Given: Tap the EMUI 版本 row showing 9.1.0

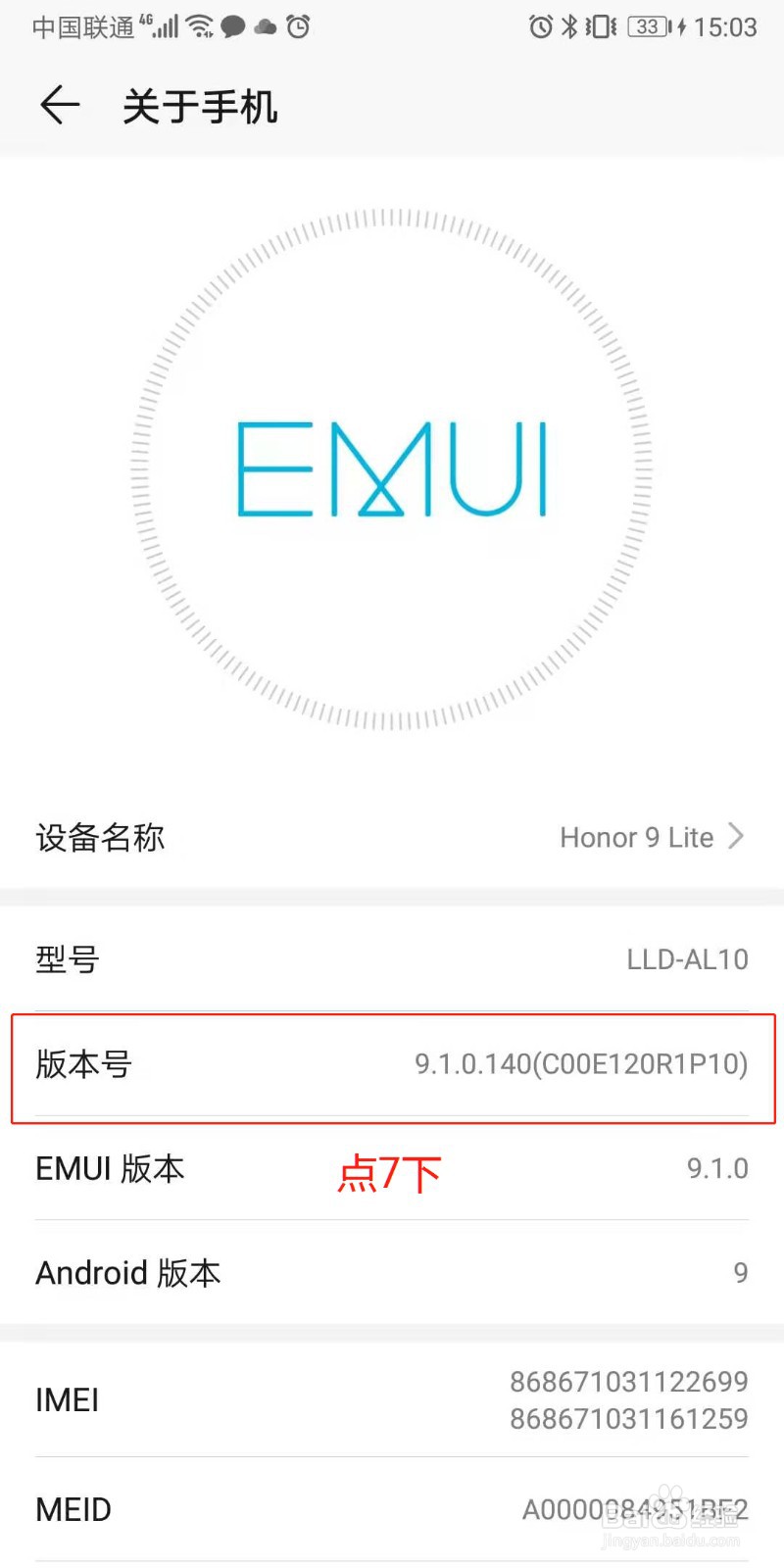Looking at the screenshot, I should point(392,1169).
